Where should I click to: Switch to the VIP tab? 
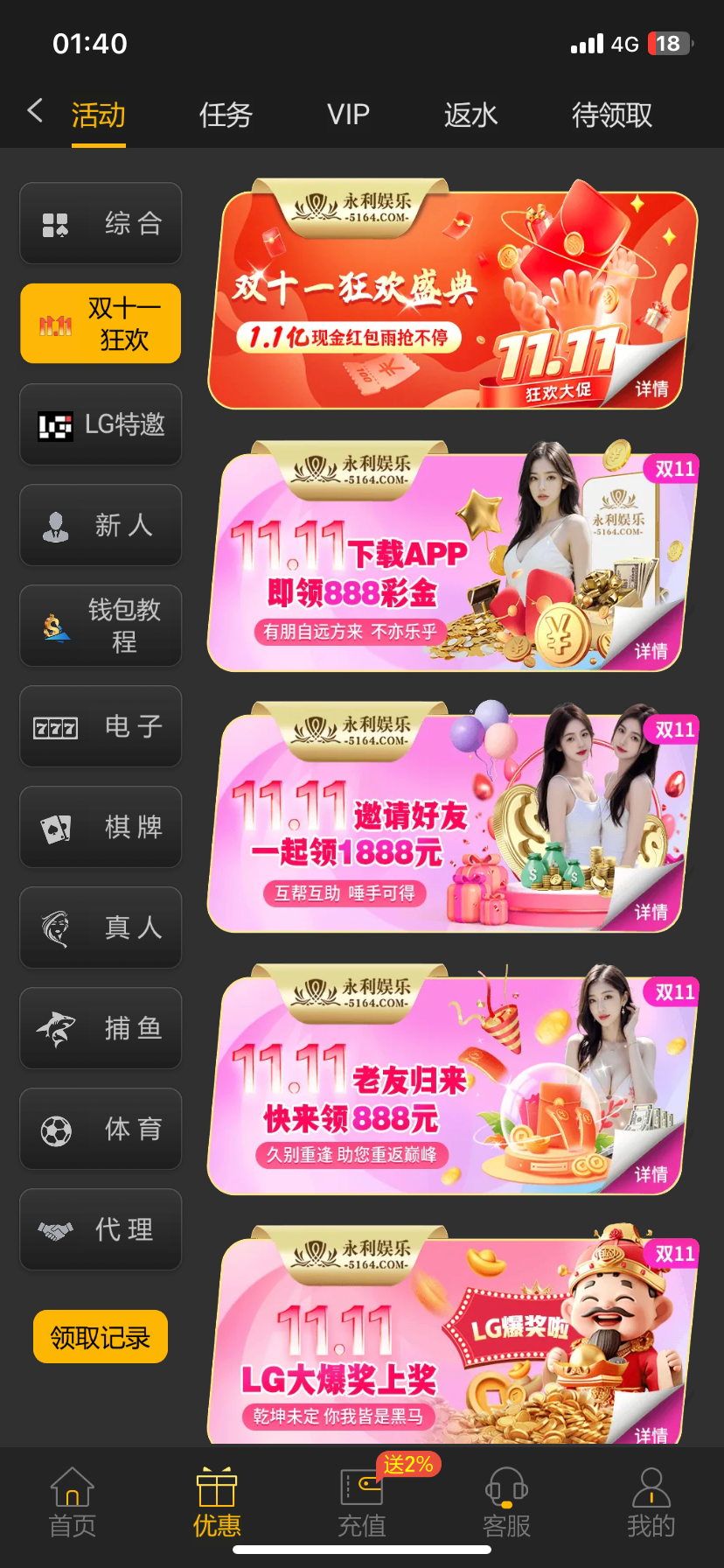point(348,115)
